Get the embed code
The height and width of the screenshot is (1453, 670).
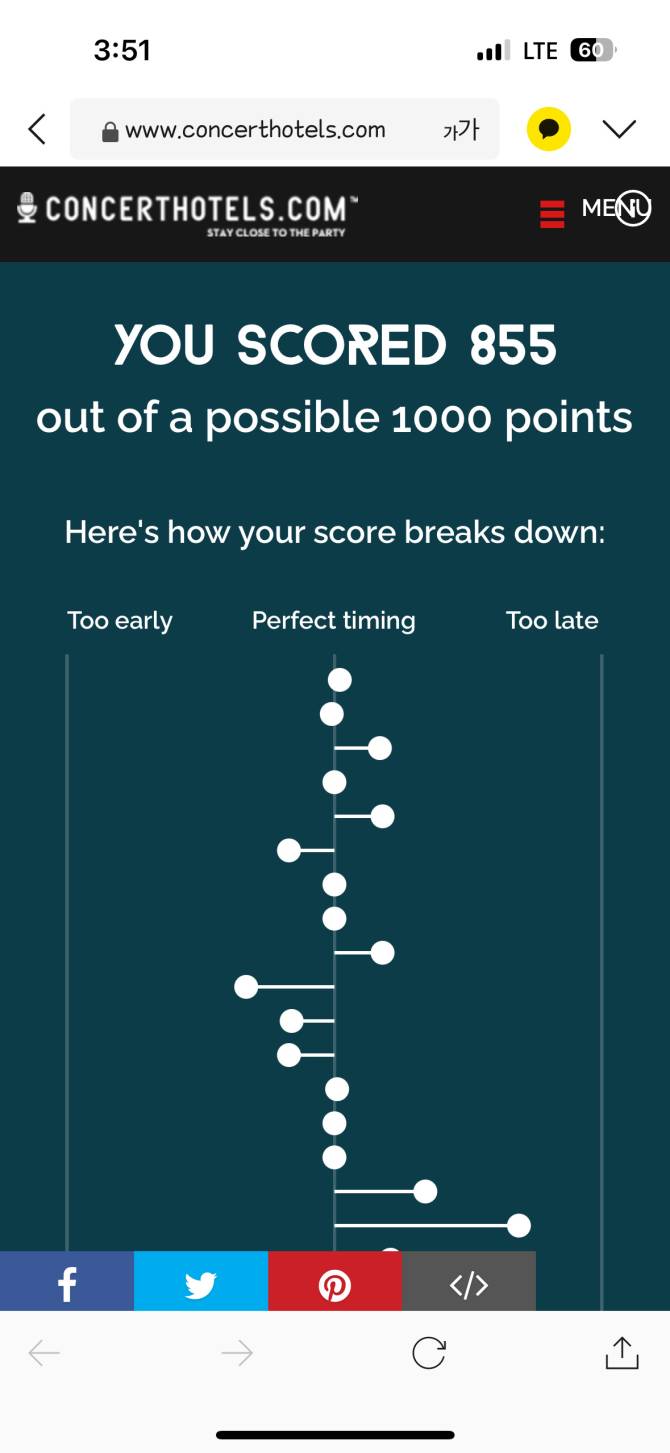pos(469,1281)
